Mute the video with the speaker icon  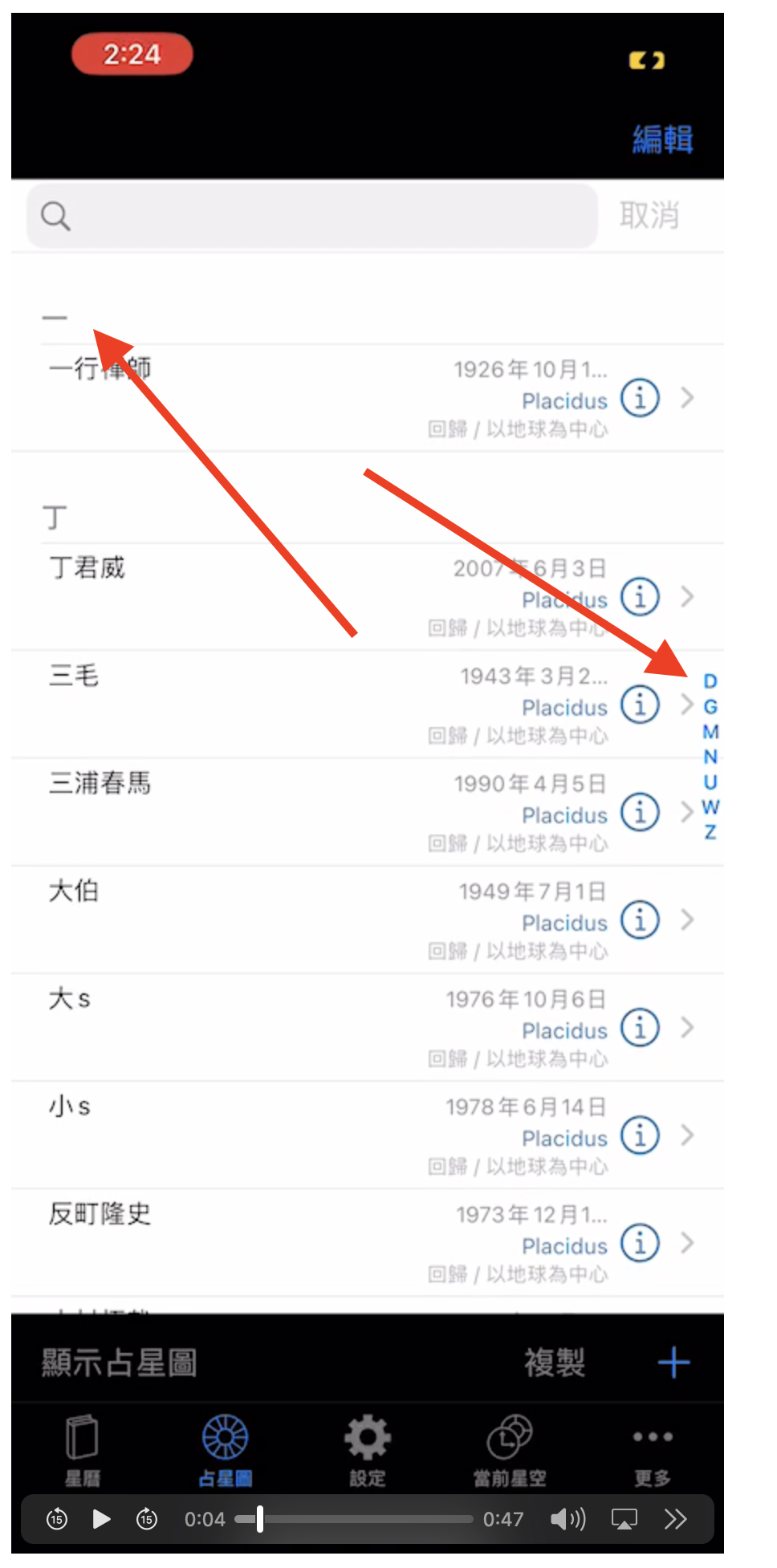pos(567,1518)
